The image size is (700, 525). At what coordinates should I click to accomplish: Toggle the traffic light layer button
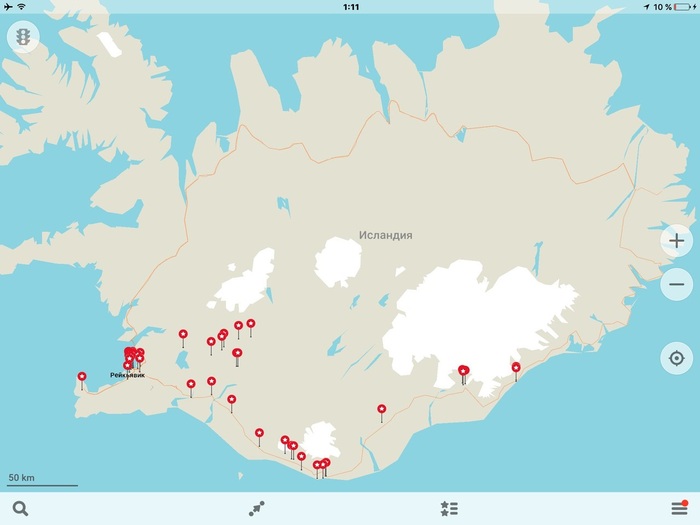coord(22,38)
